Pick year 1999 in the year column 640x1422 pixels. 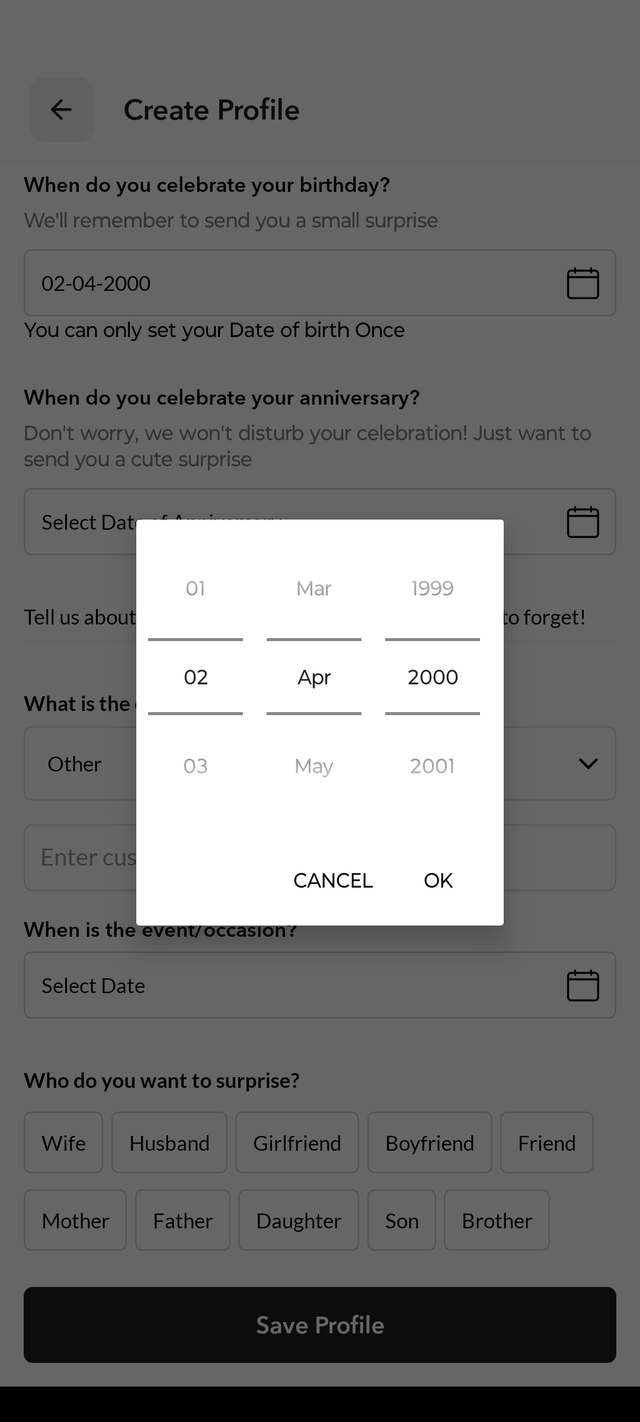tap(432, 588)
